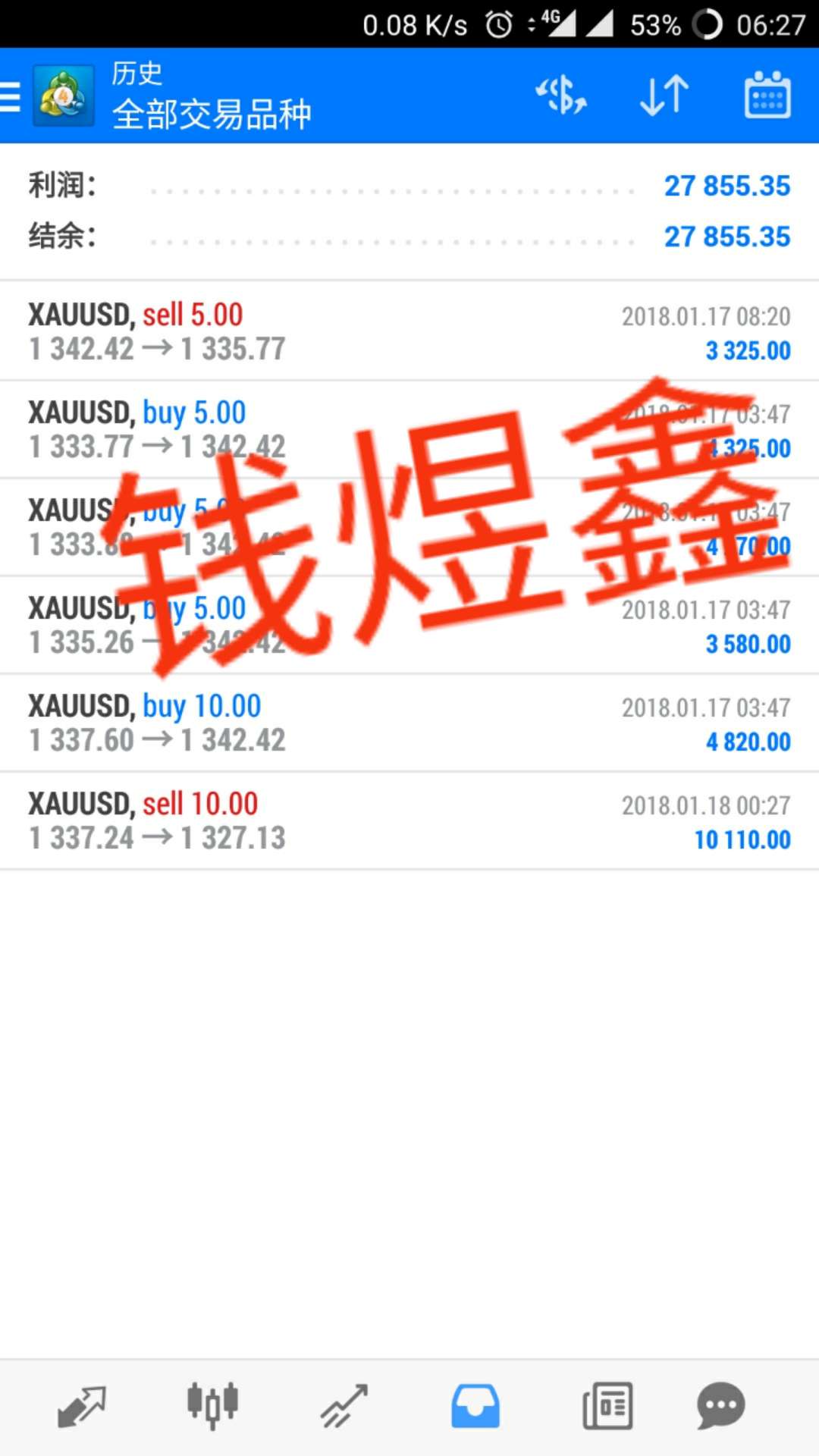This screenshot has width=819, height=1456.
Task: View the buy 5.00 trade from 1 333.77
Action: point(409,430)
